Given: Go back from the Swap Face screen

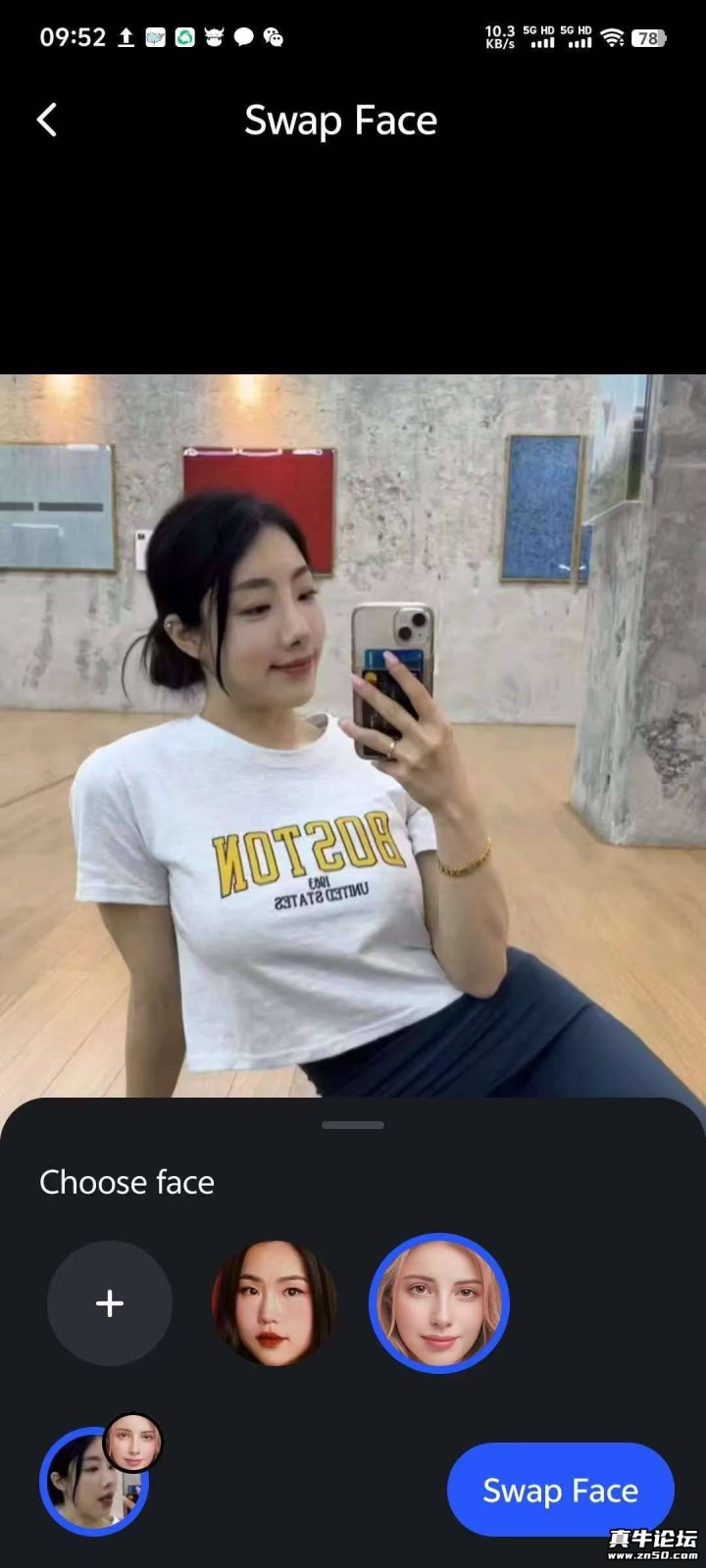Looking at the screenshot, I should click(x=47, y=121).
